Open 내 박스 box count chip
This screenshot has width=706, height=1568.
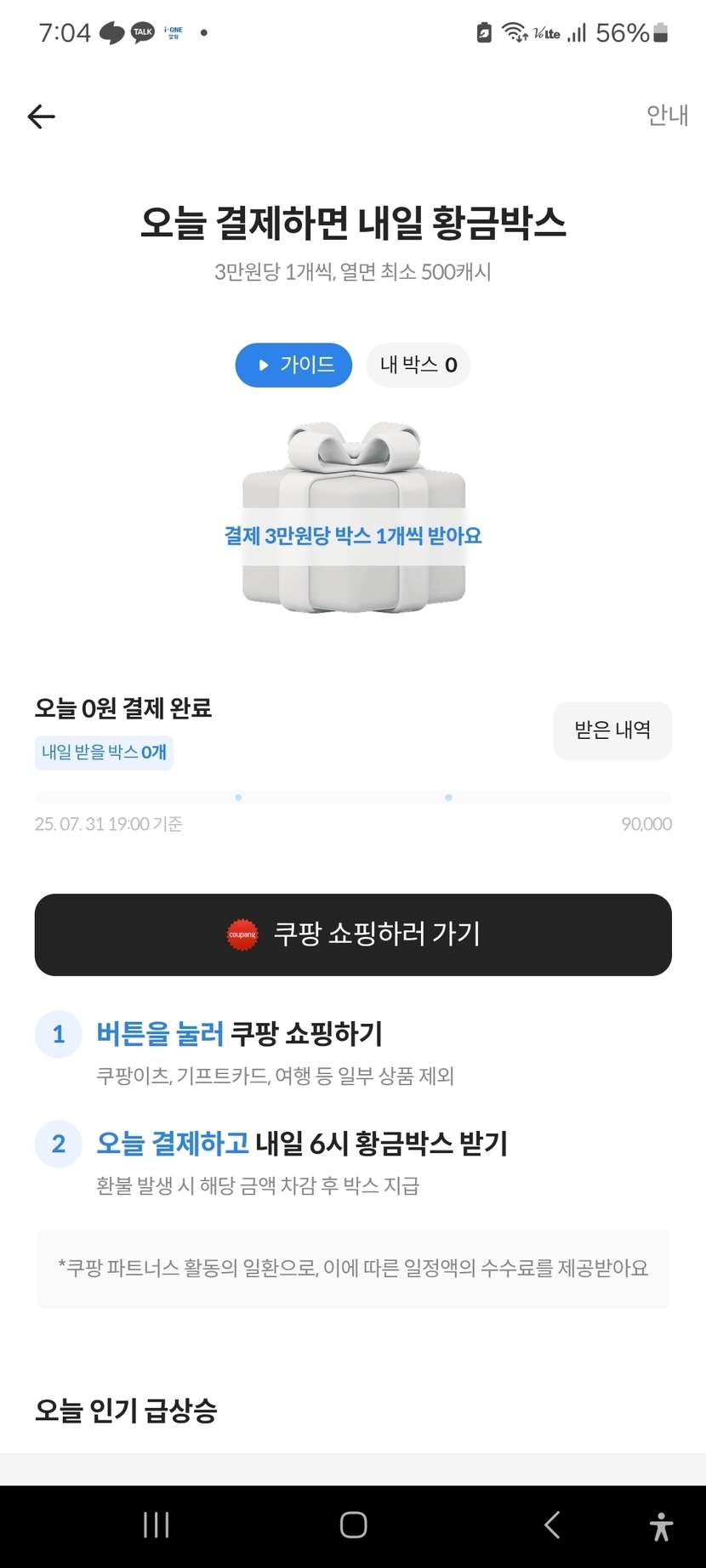(x=418, y=365)
